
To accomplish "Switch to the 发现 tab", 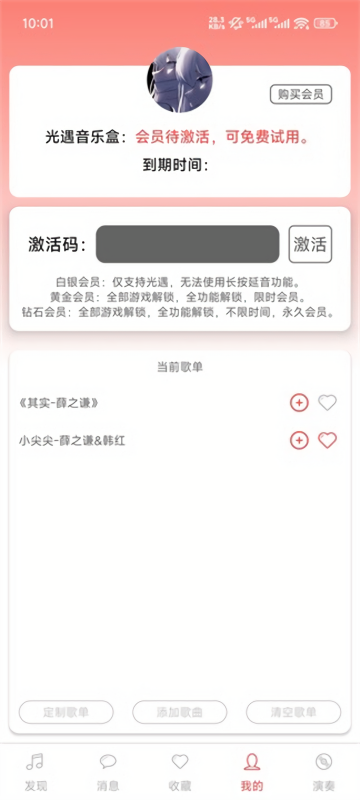I will point(36,771).
